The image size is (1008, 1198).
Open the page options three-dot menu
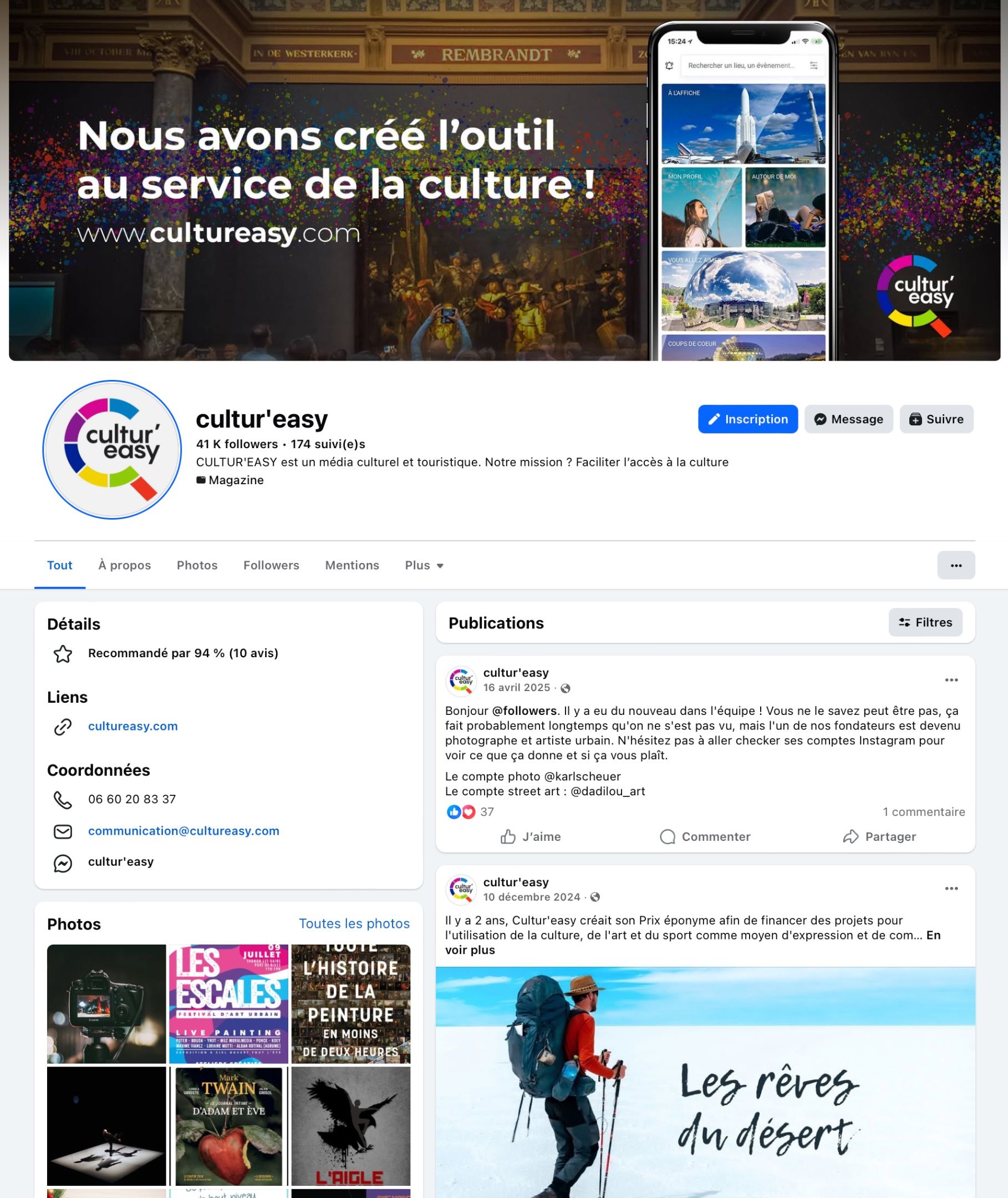955,565
